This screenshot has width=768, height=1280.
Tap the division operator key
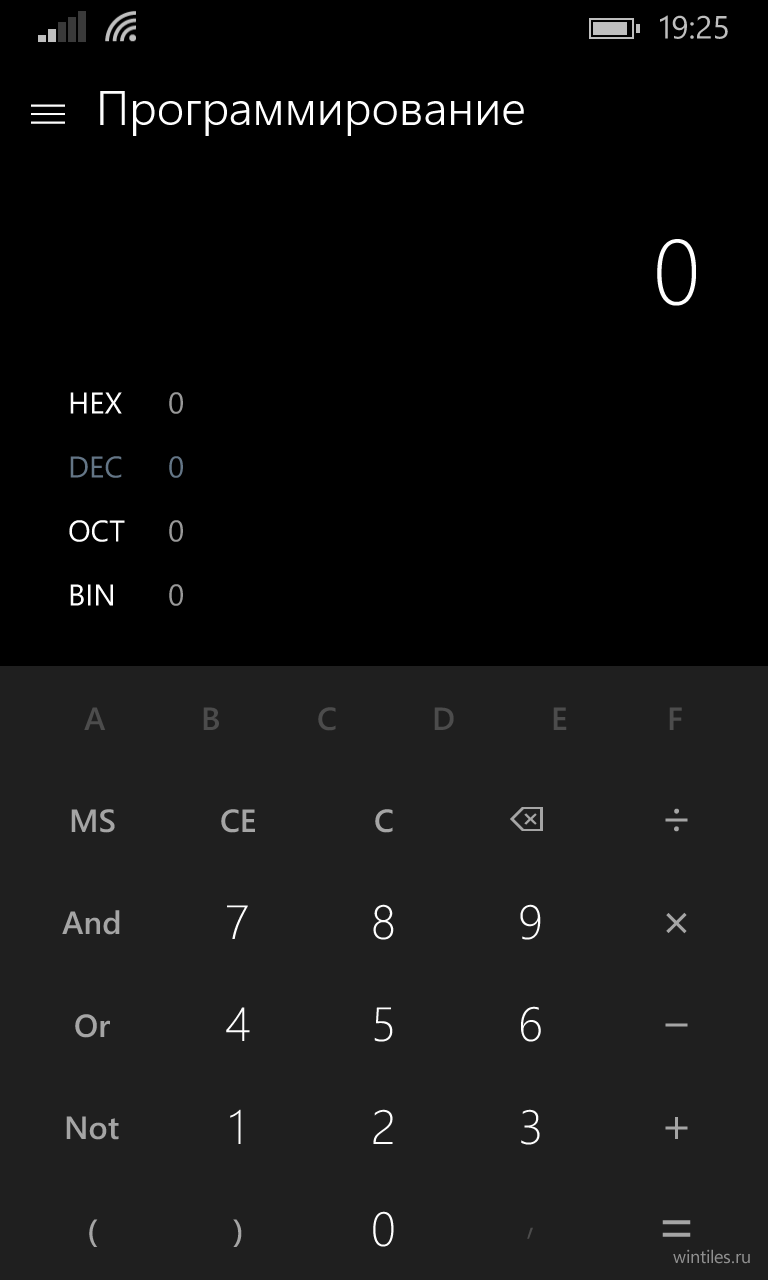click(x=676, y=821)
